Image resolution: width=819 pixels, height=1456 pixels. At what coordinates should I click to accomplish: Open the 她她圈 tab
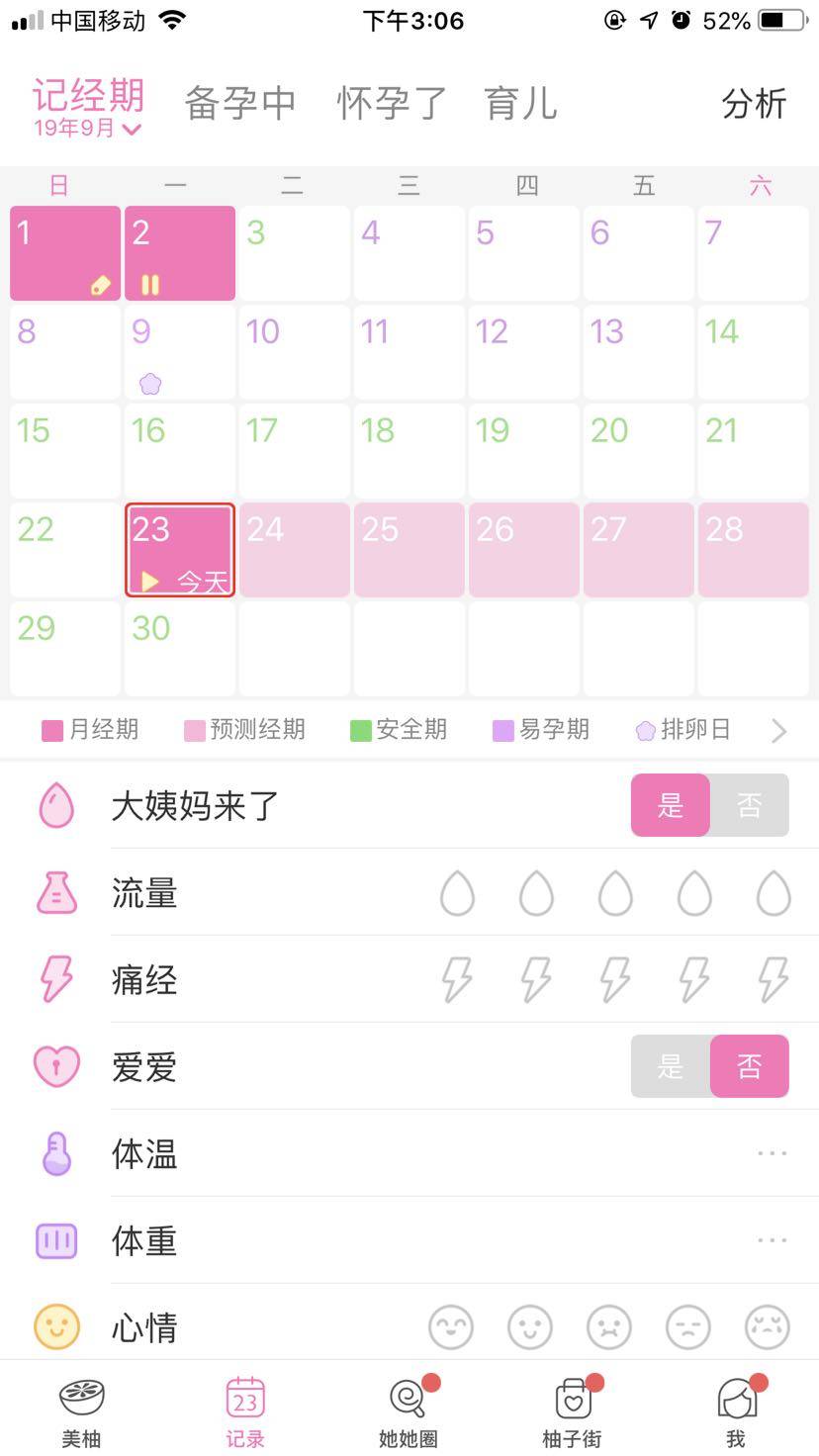coord(409,1410)
